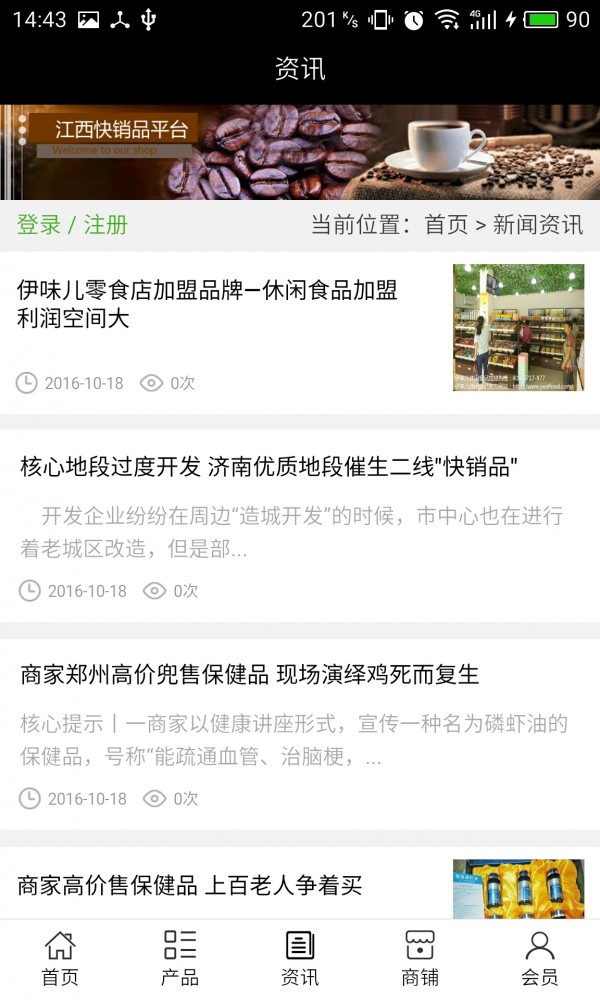The image size is (600, 1000).
Task: Switch to the 产品 products tab
Action: 180,957
